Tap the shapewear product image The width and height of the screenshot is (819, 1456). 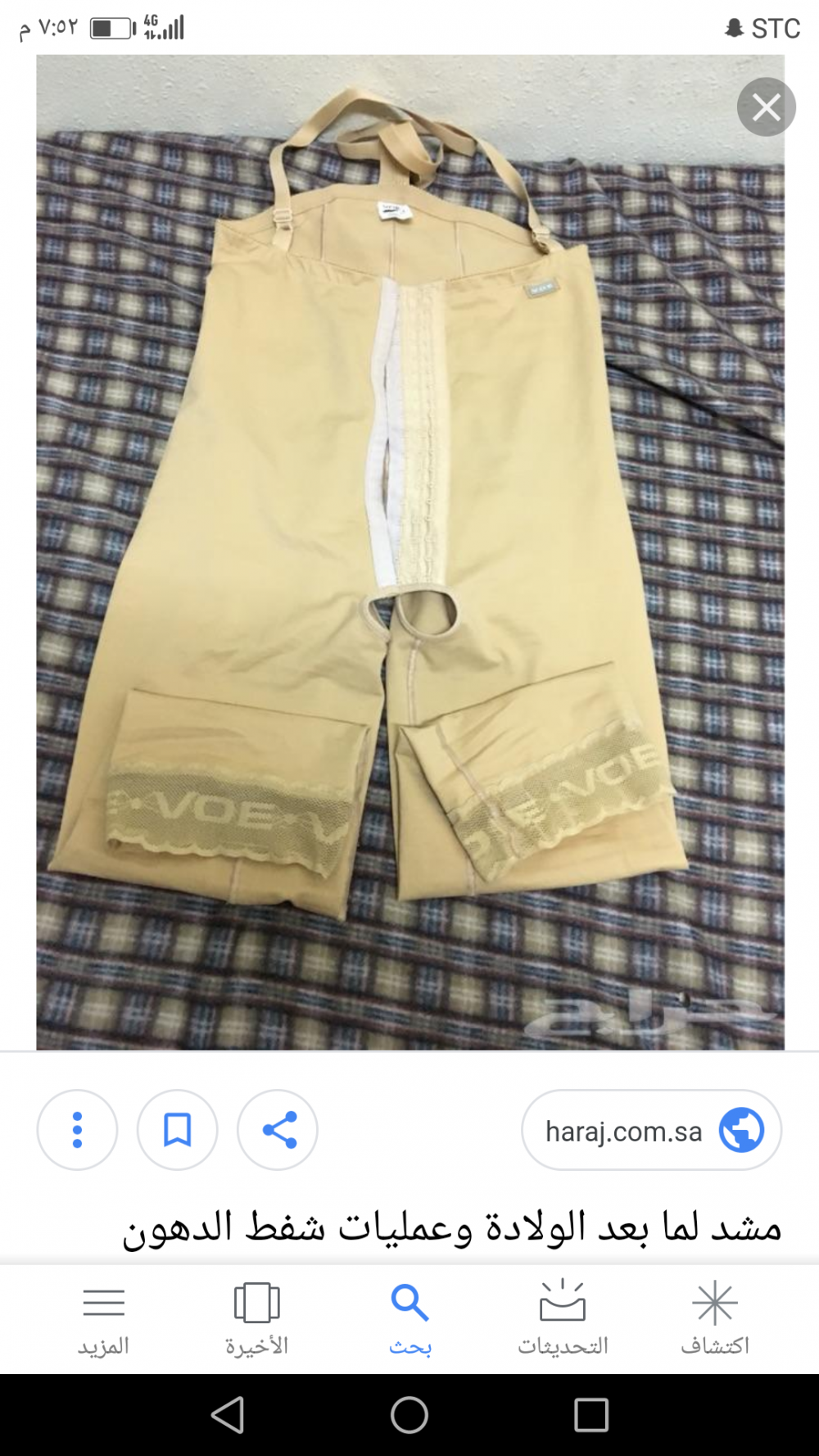(409, 553)
